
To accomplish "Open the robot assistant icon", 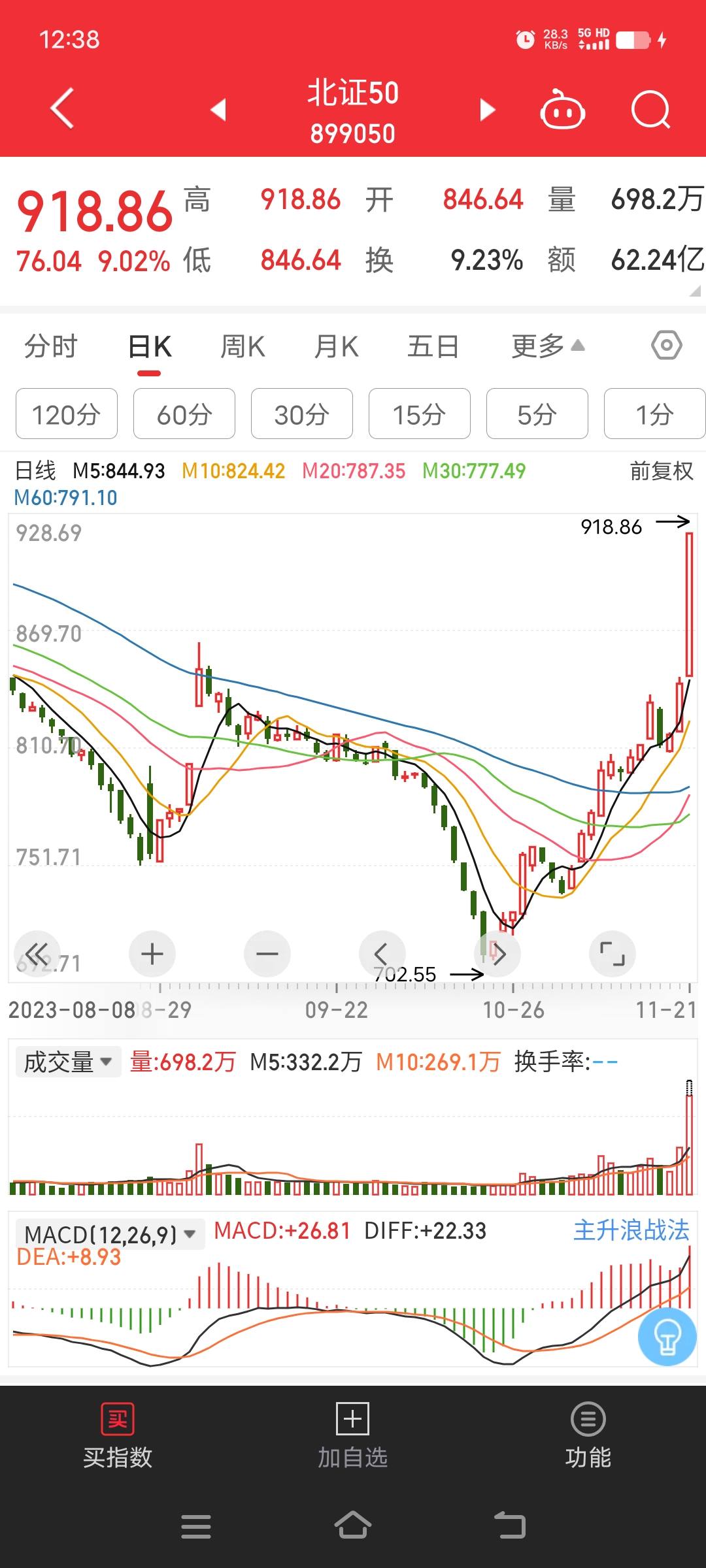I will coord(562,109).
